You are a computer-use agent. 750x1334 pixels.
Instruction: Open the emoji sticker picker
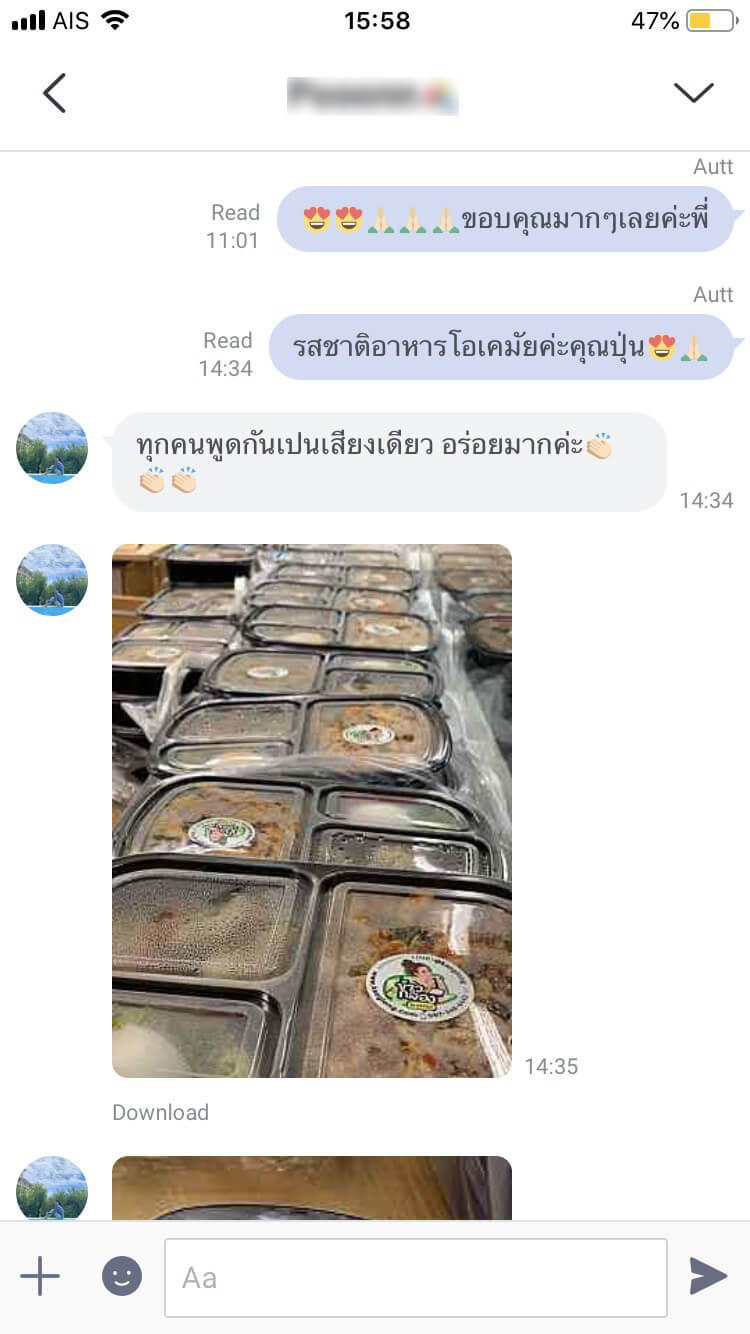(x=122, y=1276)
